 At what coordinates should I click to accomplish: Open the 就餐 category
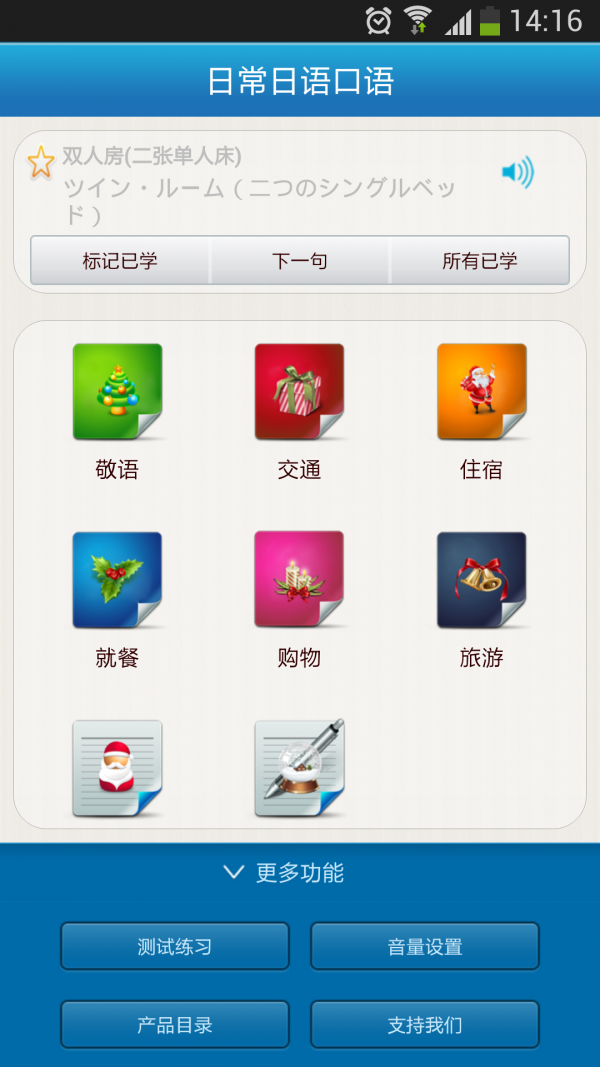[x=117, y=581]
